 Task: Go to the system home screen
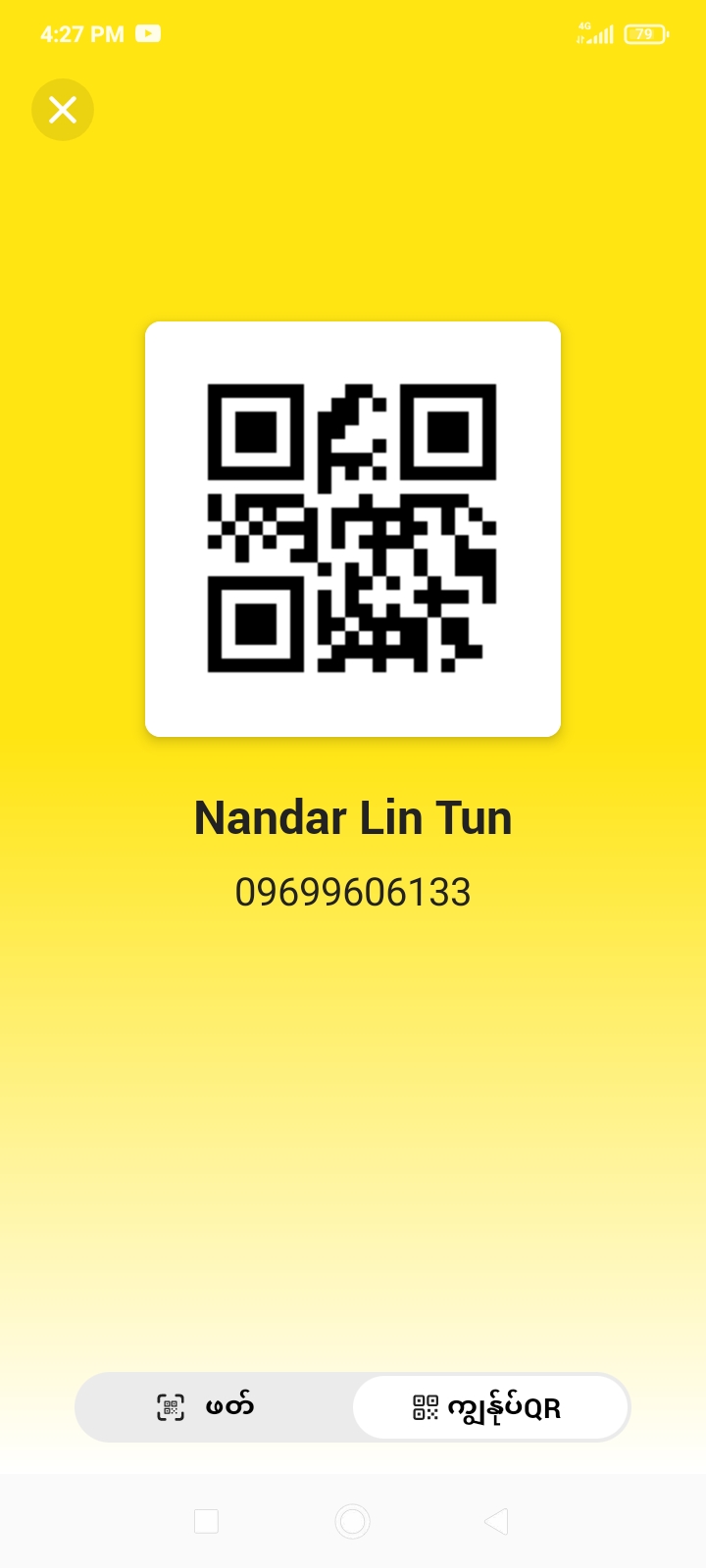pyautogui.click(x=352, y=1521)
